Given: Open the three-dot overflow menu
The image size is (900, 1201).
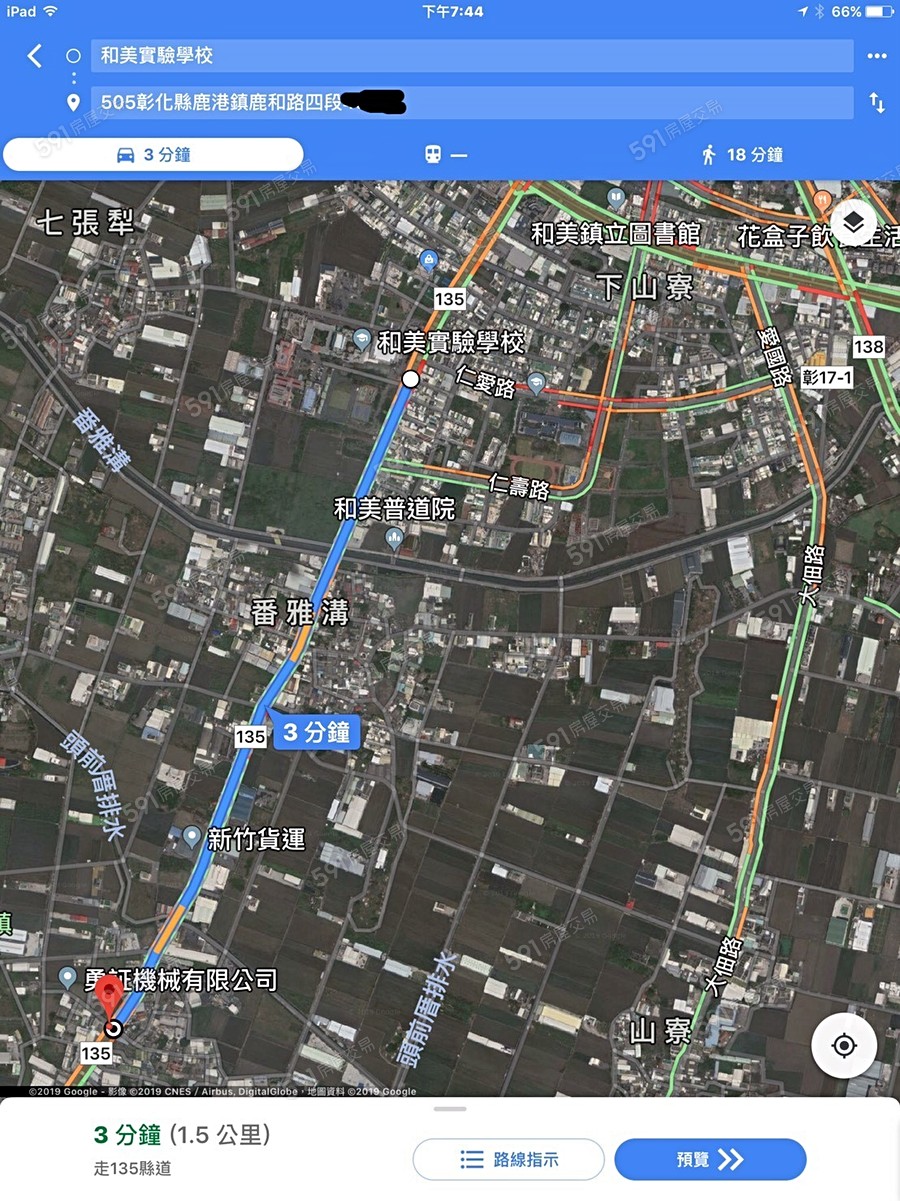Looking at the screenshot, I should pos(877,56).
